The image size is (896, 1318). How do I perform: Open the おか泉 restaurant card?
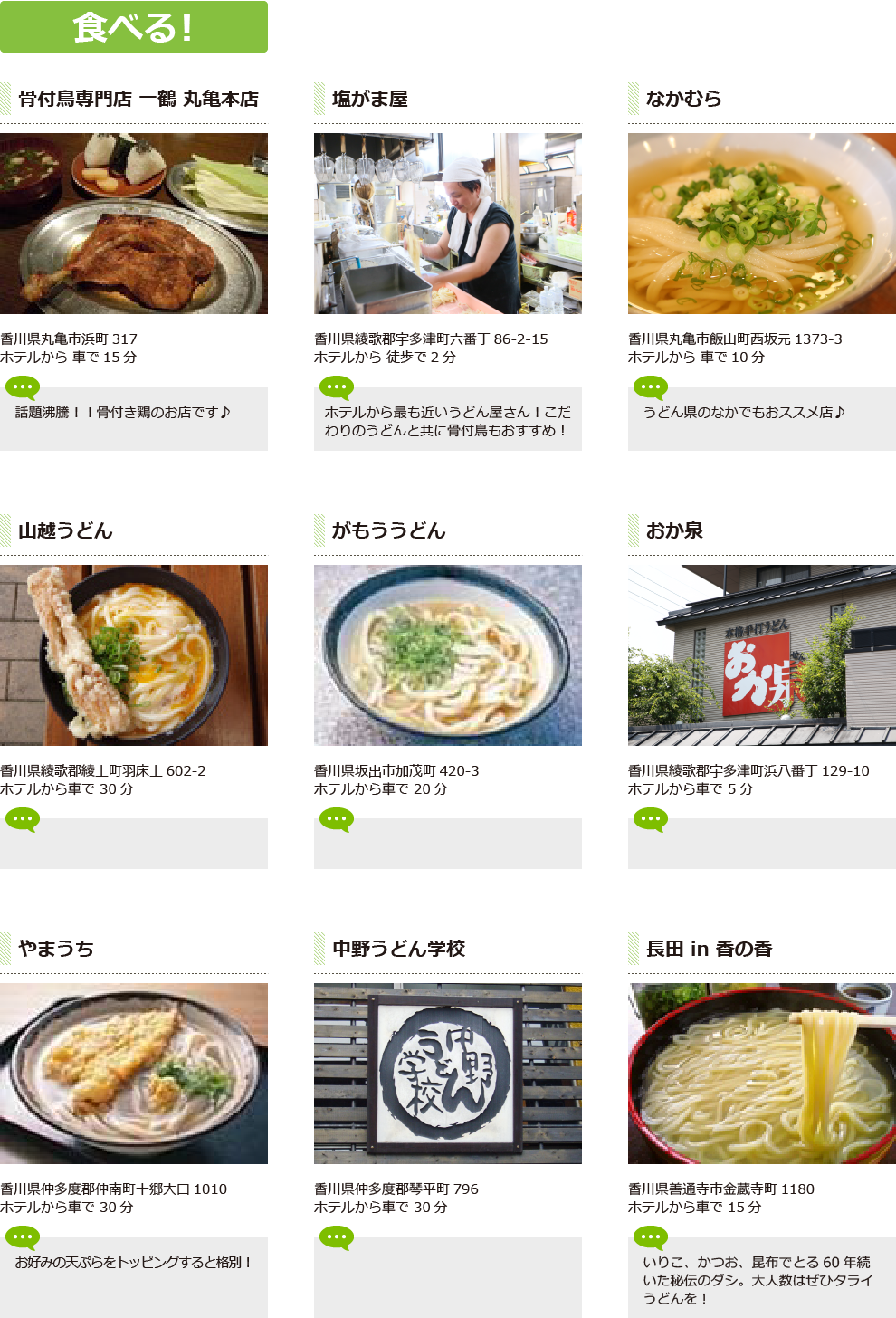761,655
